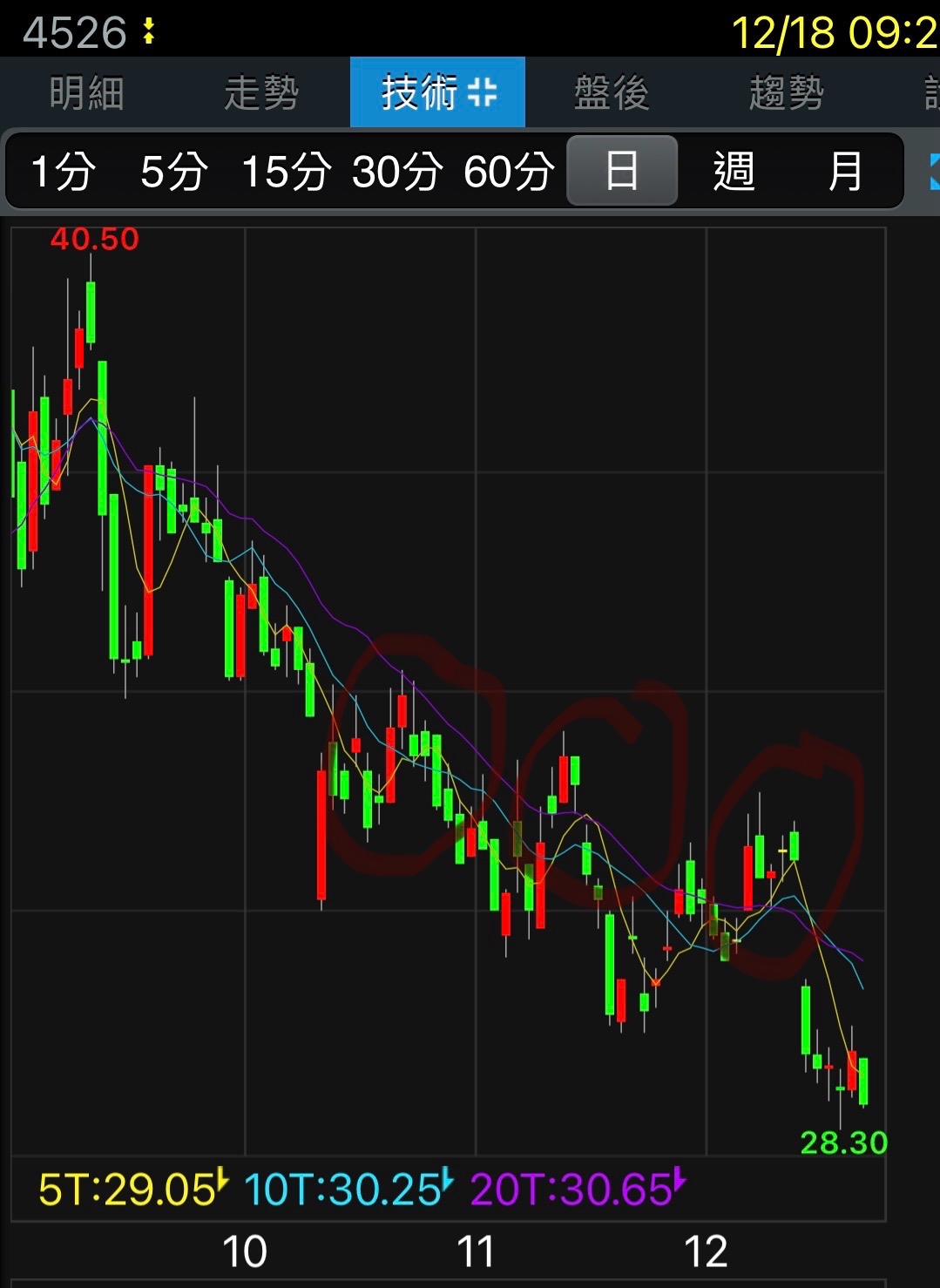Select the 5分 chart interval
The width and height of the screenshot is (940, 1288).
[173, 171]
